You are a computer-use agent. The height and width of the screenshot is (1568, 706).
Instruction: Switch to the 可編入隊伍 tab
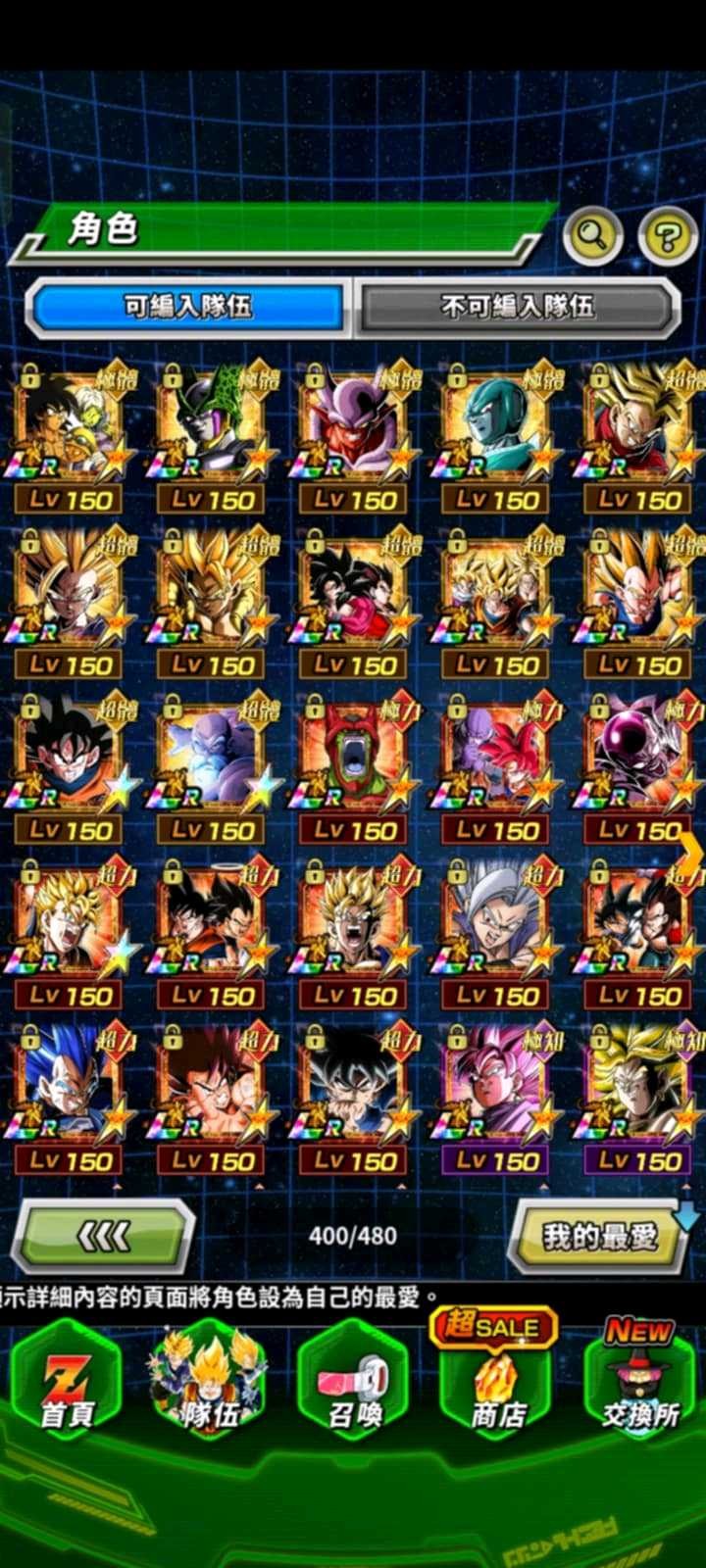click(x=188, y=307)
